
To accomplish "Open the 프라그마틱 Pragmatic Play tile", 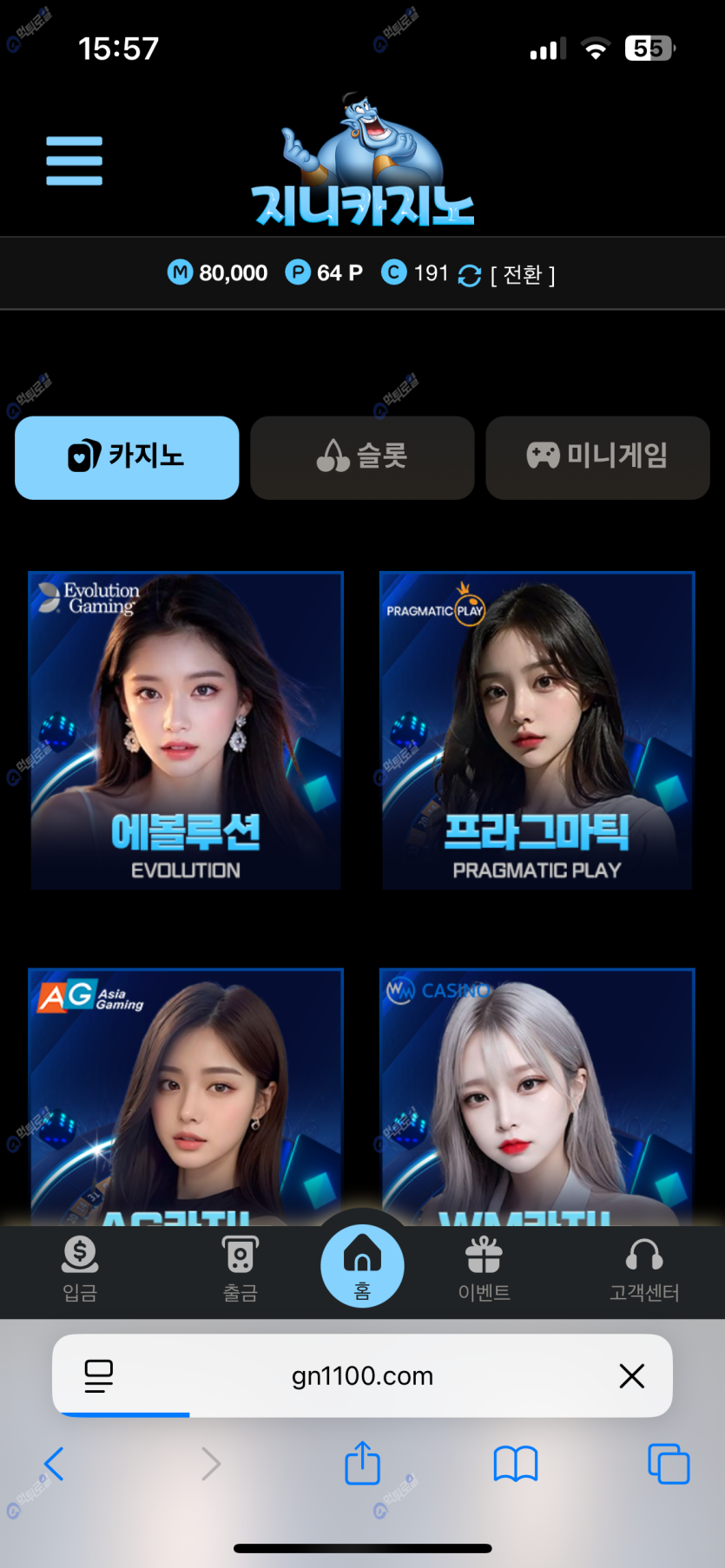I will pos(537,731).
